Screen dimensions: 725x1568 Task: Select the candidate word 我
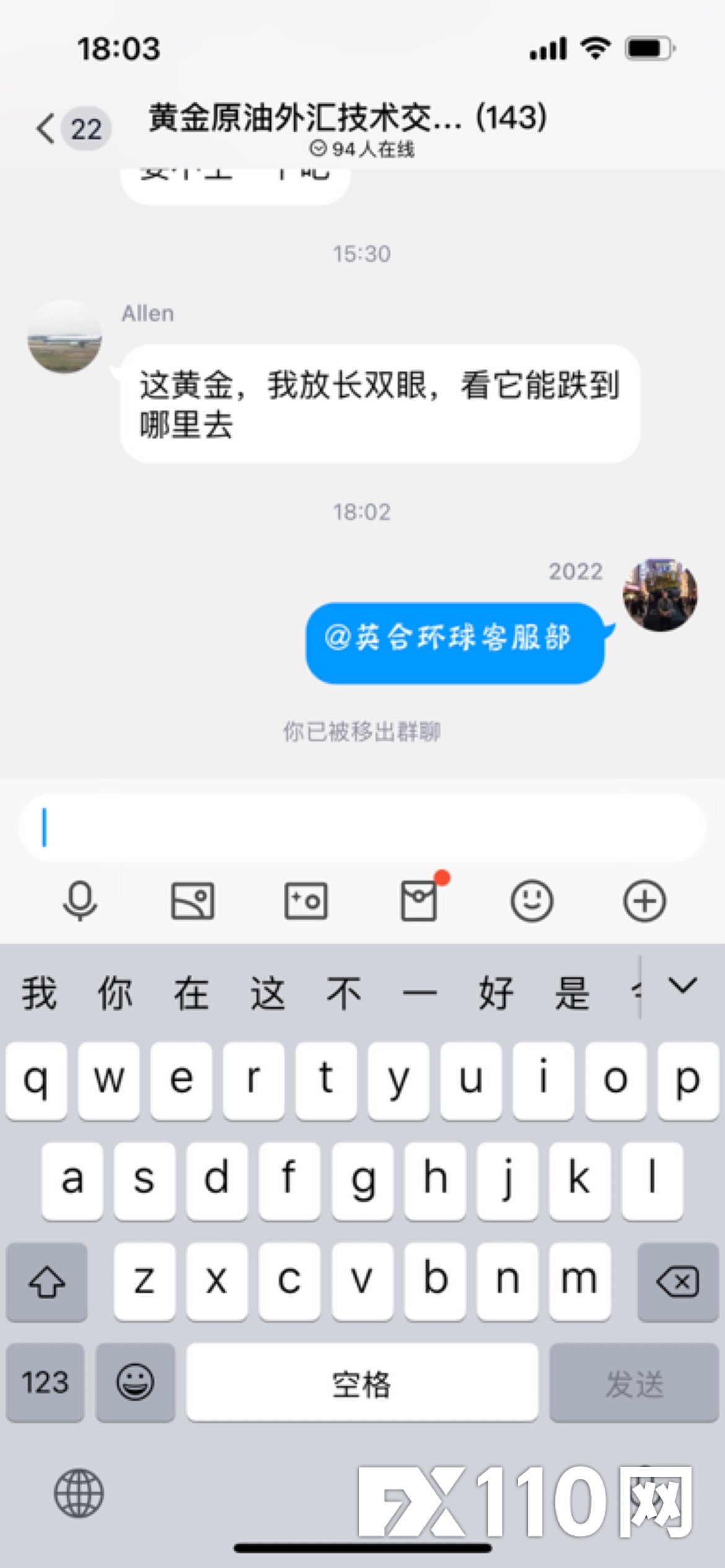tap(39, 993)
